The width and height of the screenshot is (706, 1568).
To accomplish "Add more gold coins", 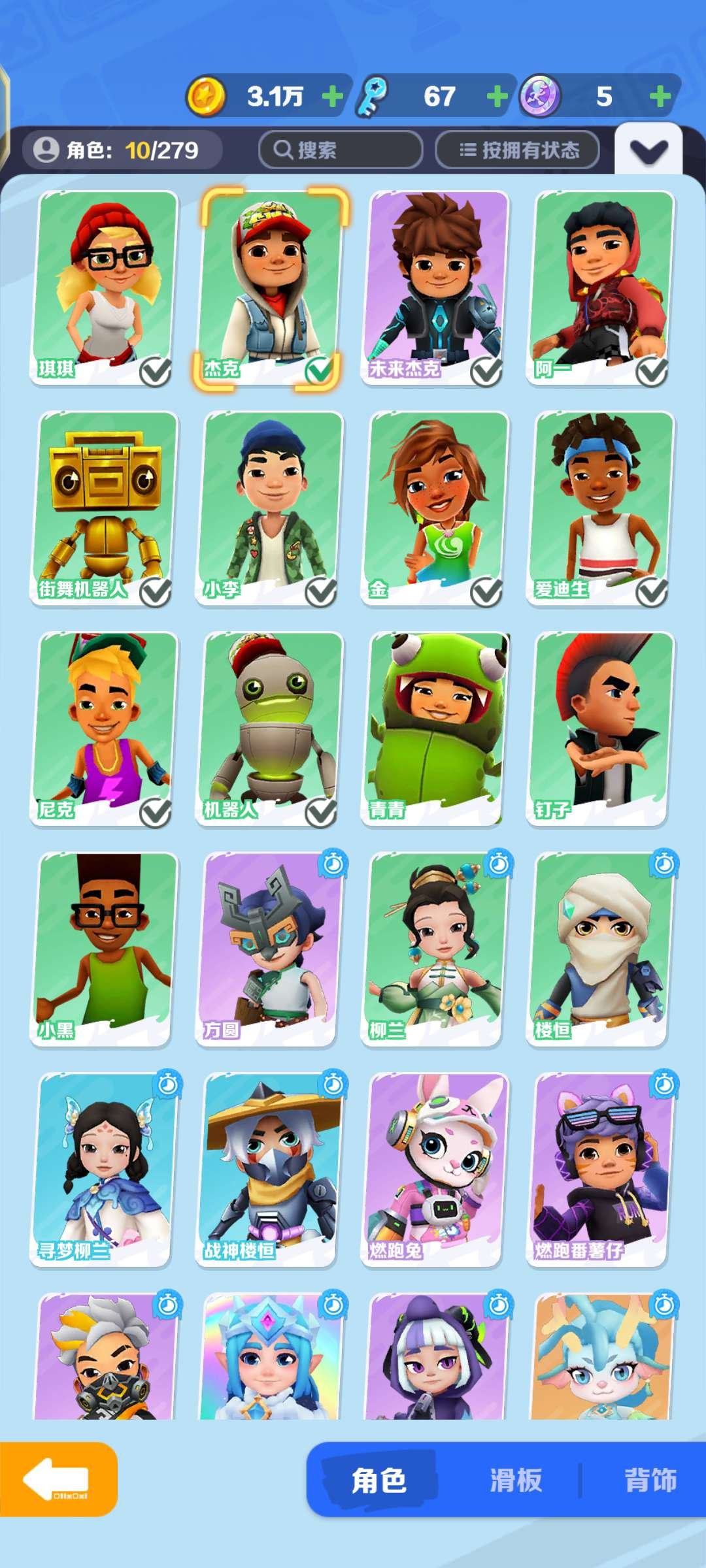I will [x=332, y=97].
